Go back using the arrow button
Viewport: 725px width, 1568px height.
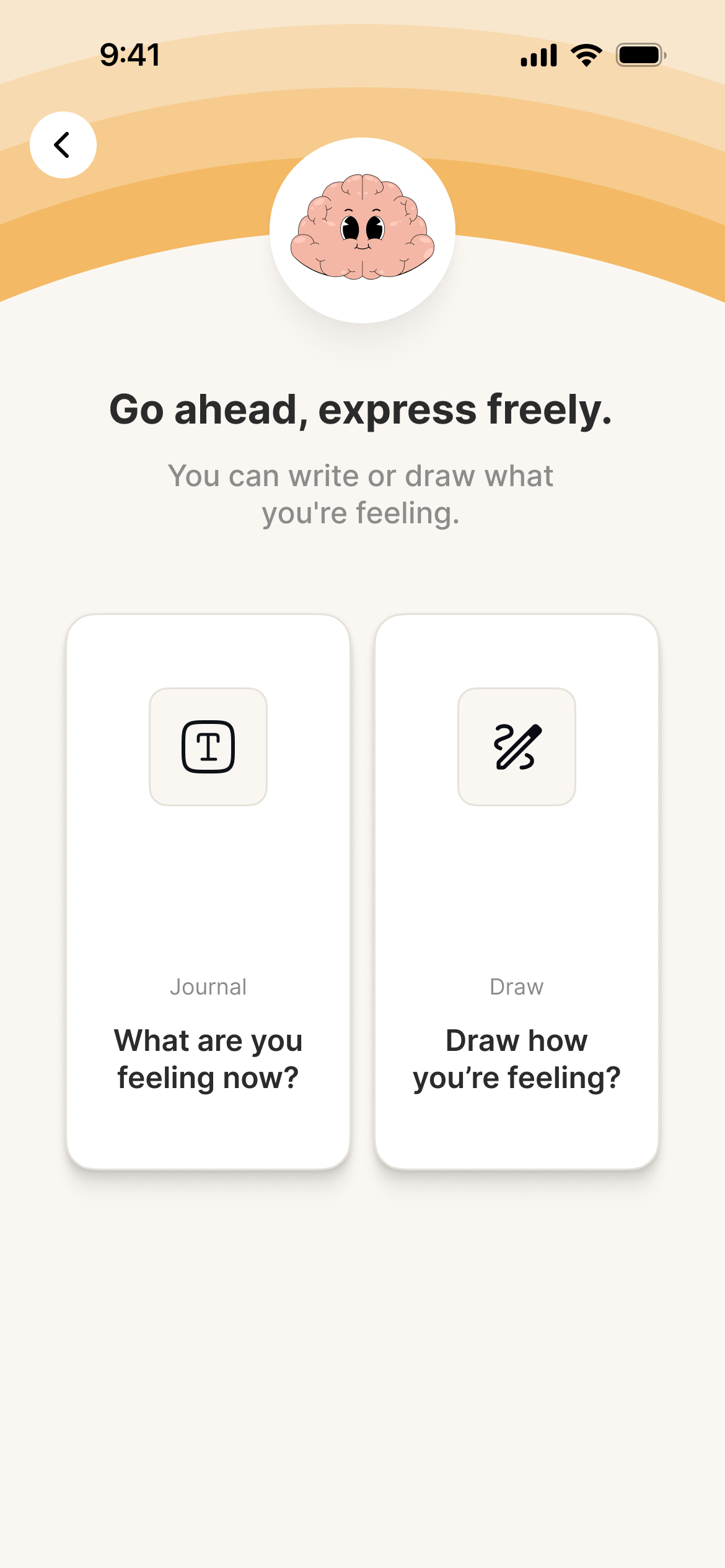point(63,145)
